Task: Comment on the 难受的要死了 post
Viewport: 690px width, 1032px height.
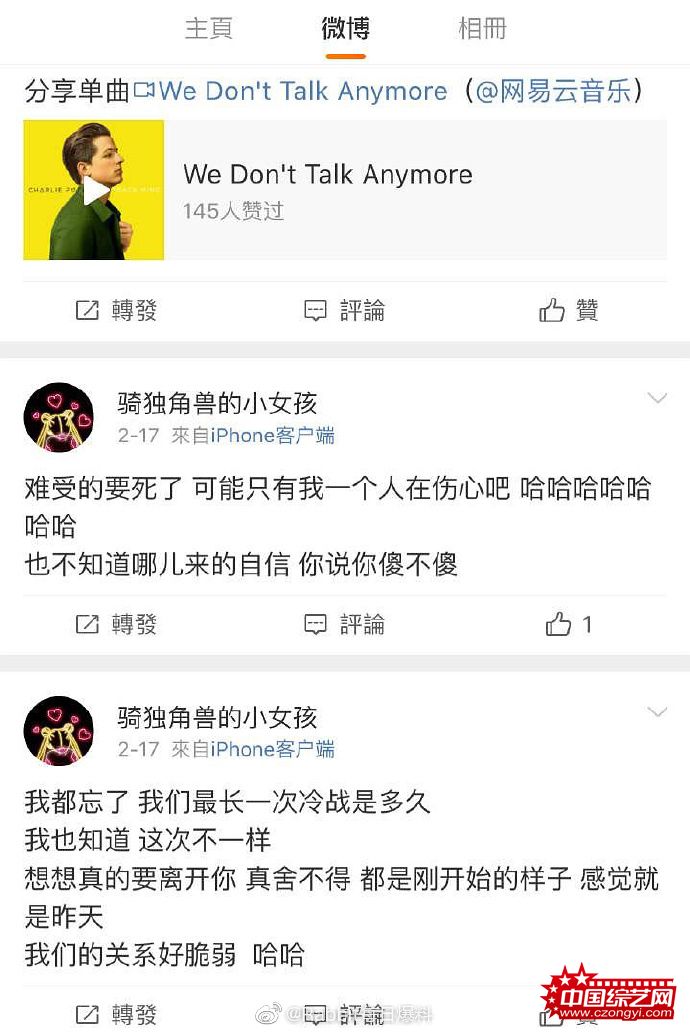Action: coord(344,625)
